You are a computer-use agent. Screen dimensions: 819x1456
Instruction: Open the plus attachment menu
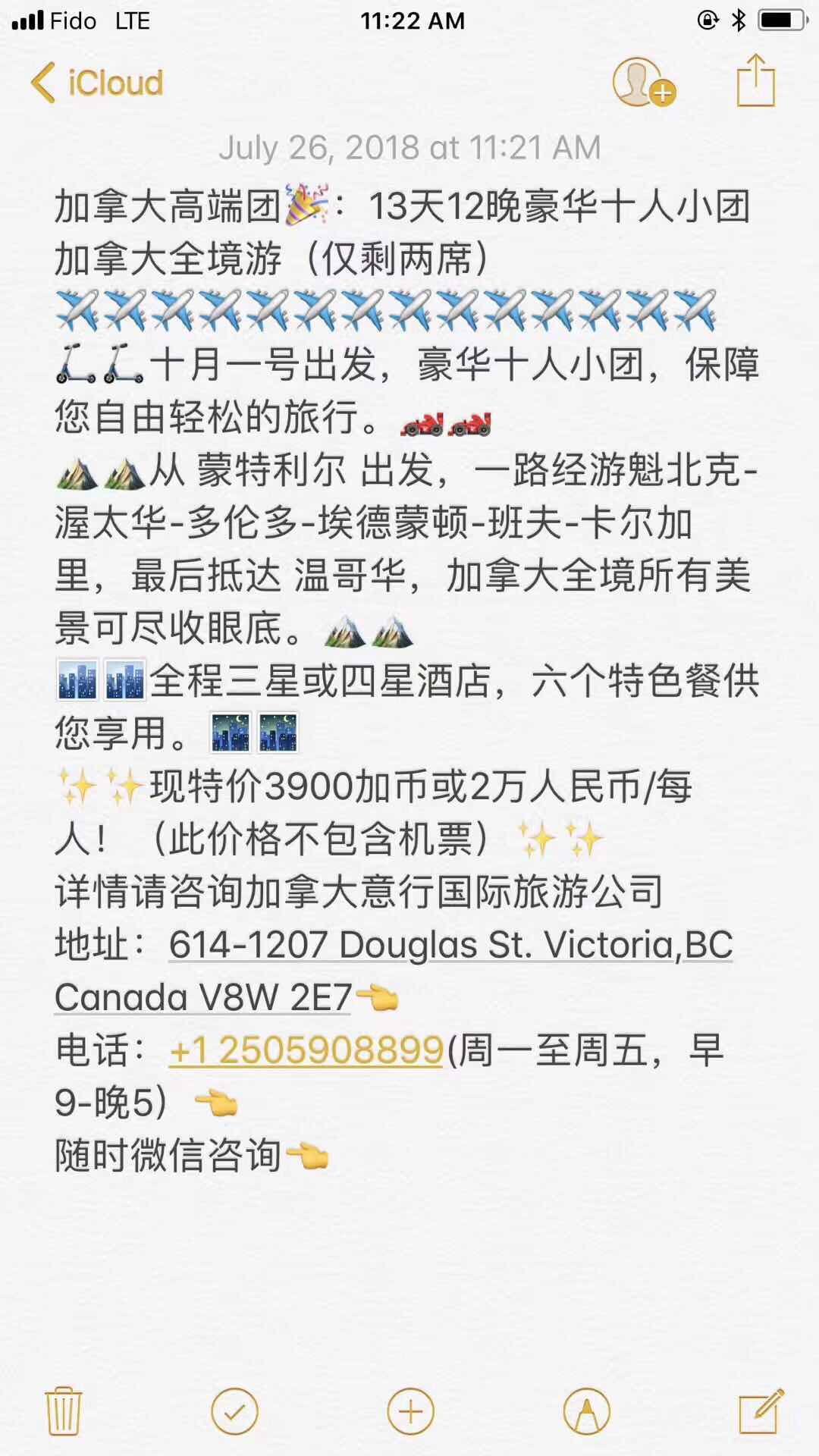(x=410, y=1411)
